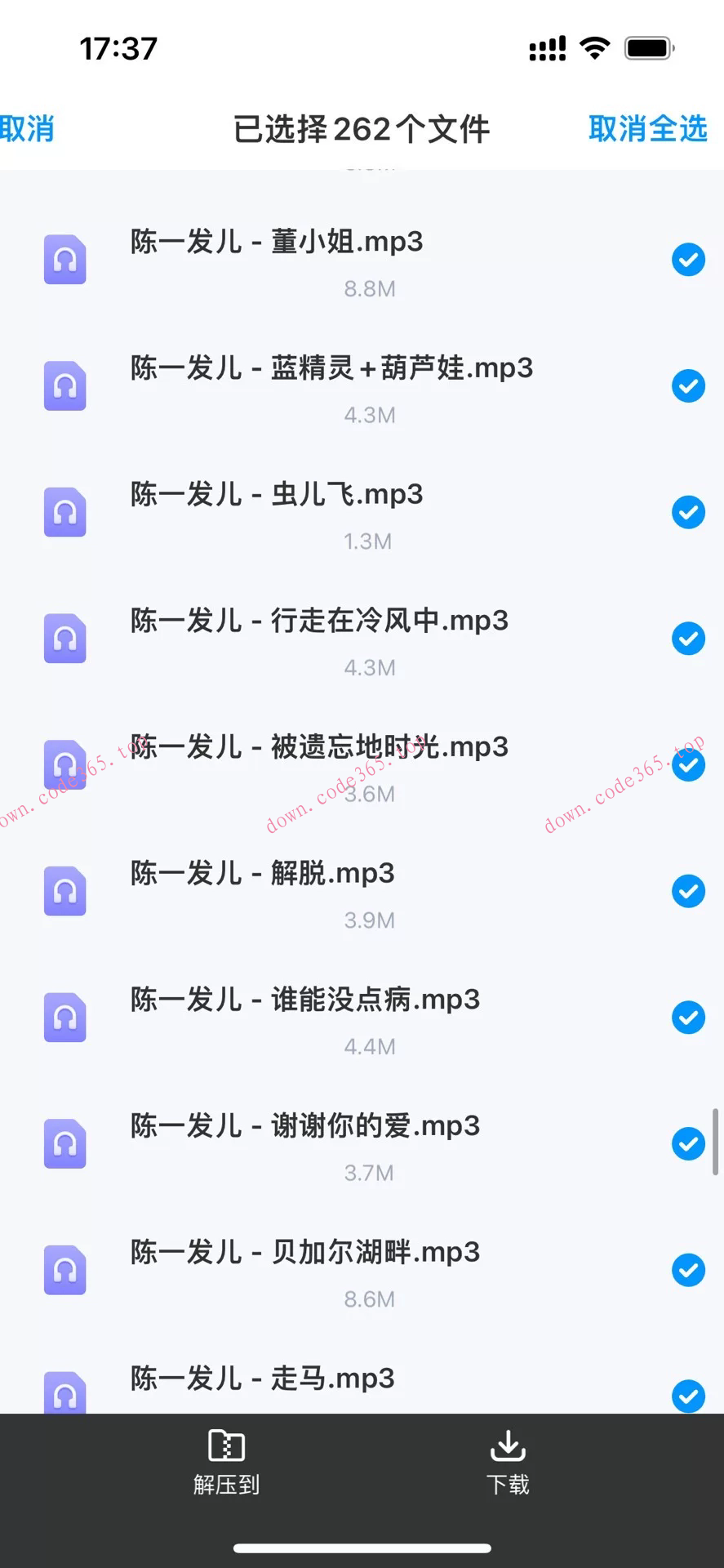The image size is (724, 1568).
Task: Toggle off selection of 谢谢你的爱.mp3
Action: 688,1143
